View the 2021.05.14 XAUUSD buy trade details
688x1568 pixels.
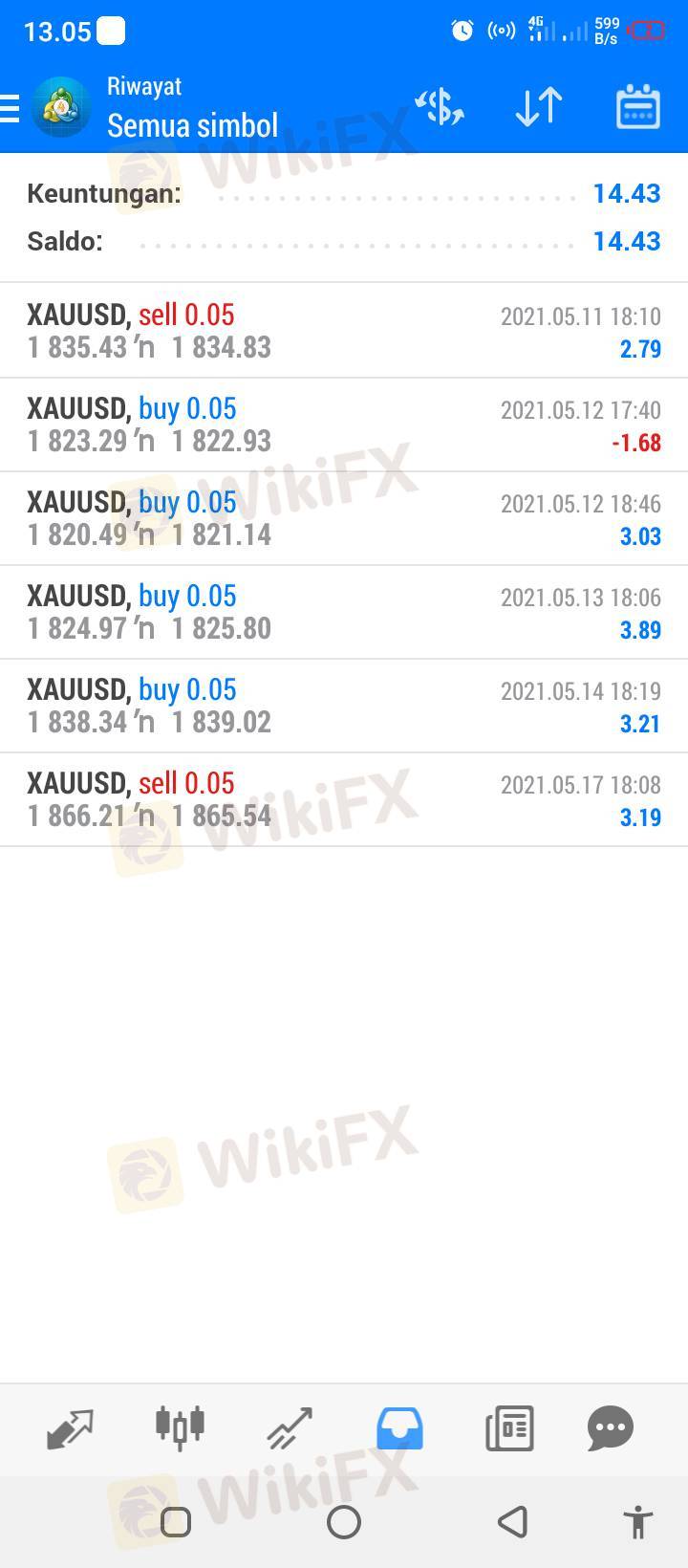click(344, 706)
